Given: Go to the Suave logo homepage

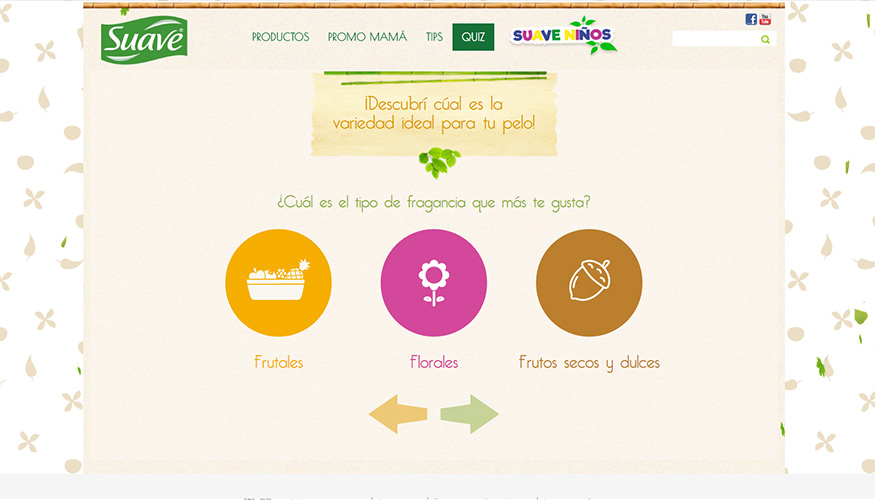Looking at the screenshot, I should point(144,41).
